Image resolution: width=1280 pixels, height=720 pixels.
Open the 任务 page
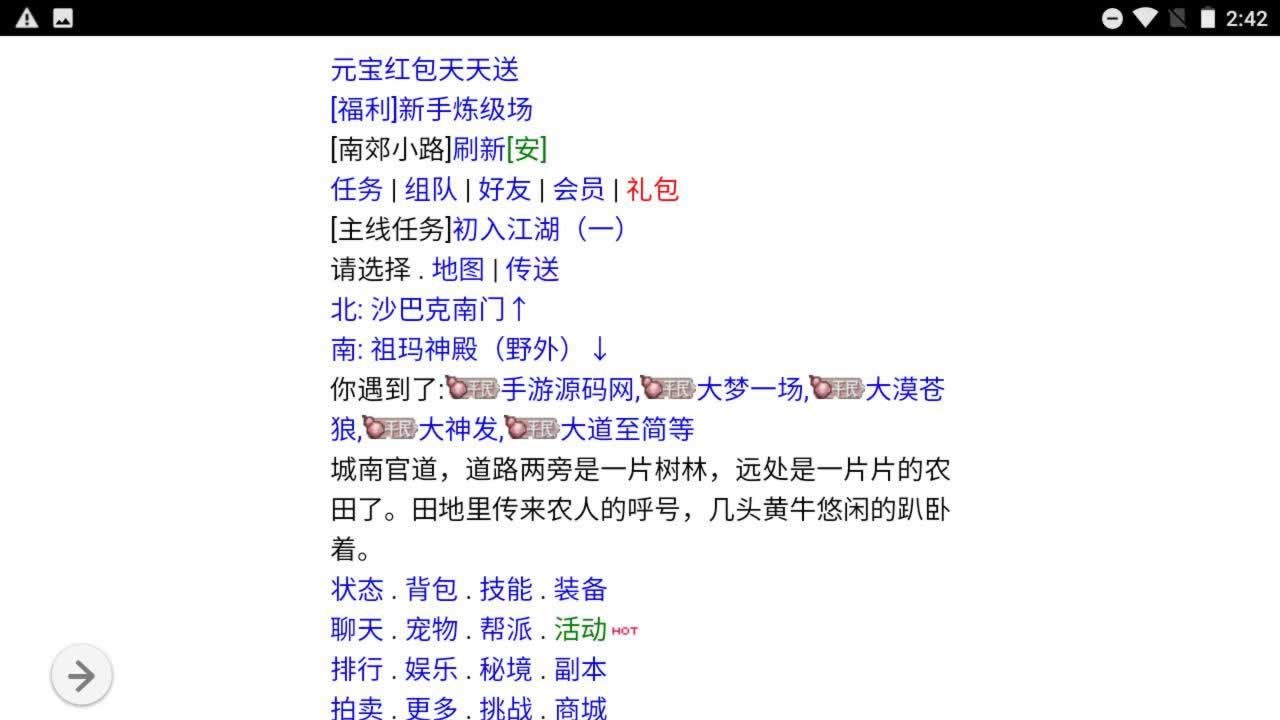357,190
